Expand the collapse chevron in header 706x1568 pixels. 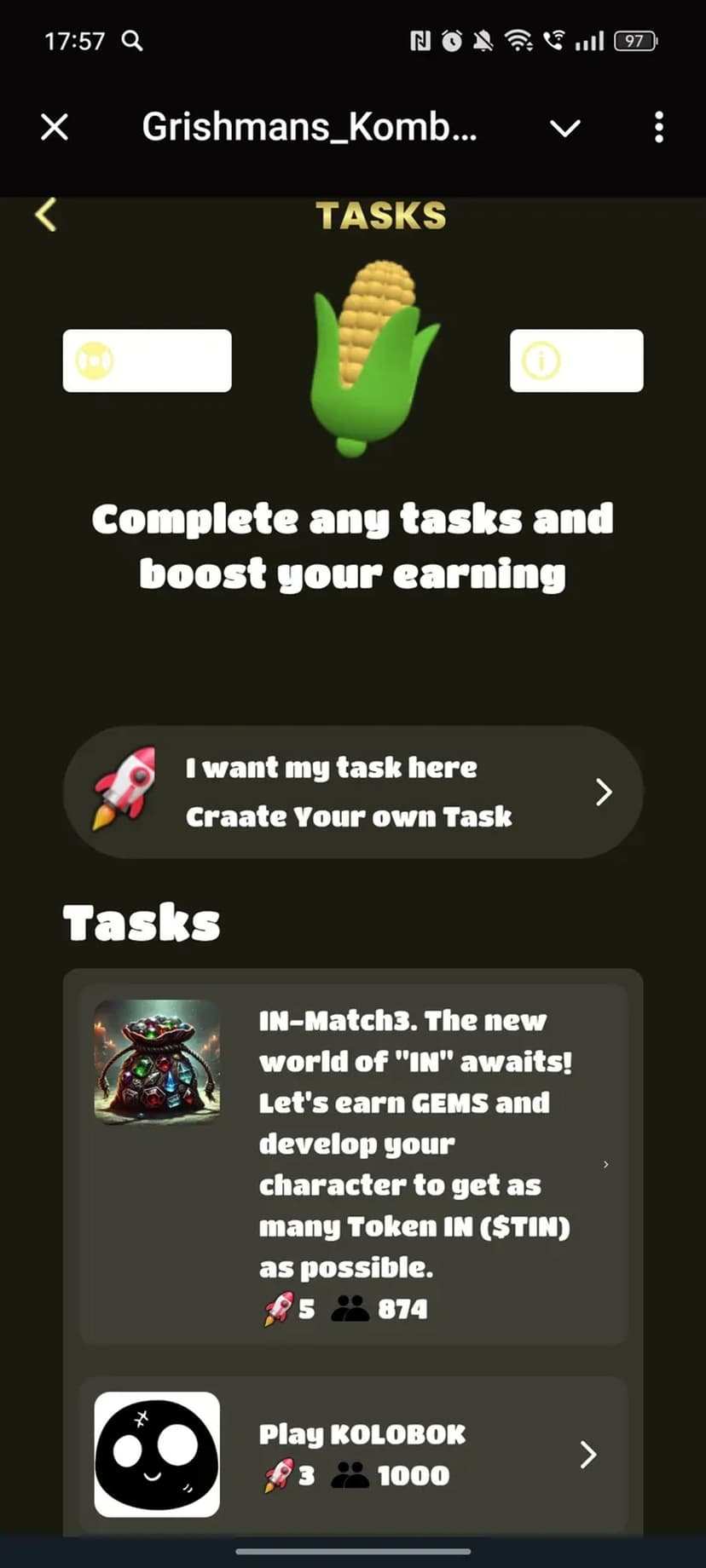tap(564, 128)
